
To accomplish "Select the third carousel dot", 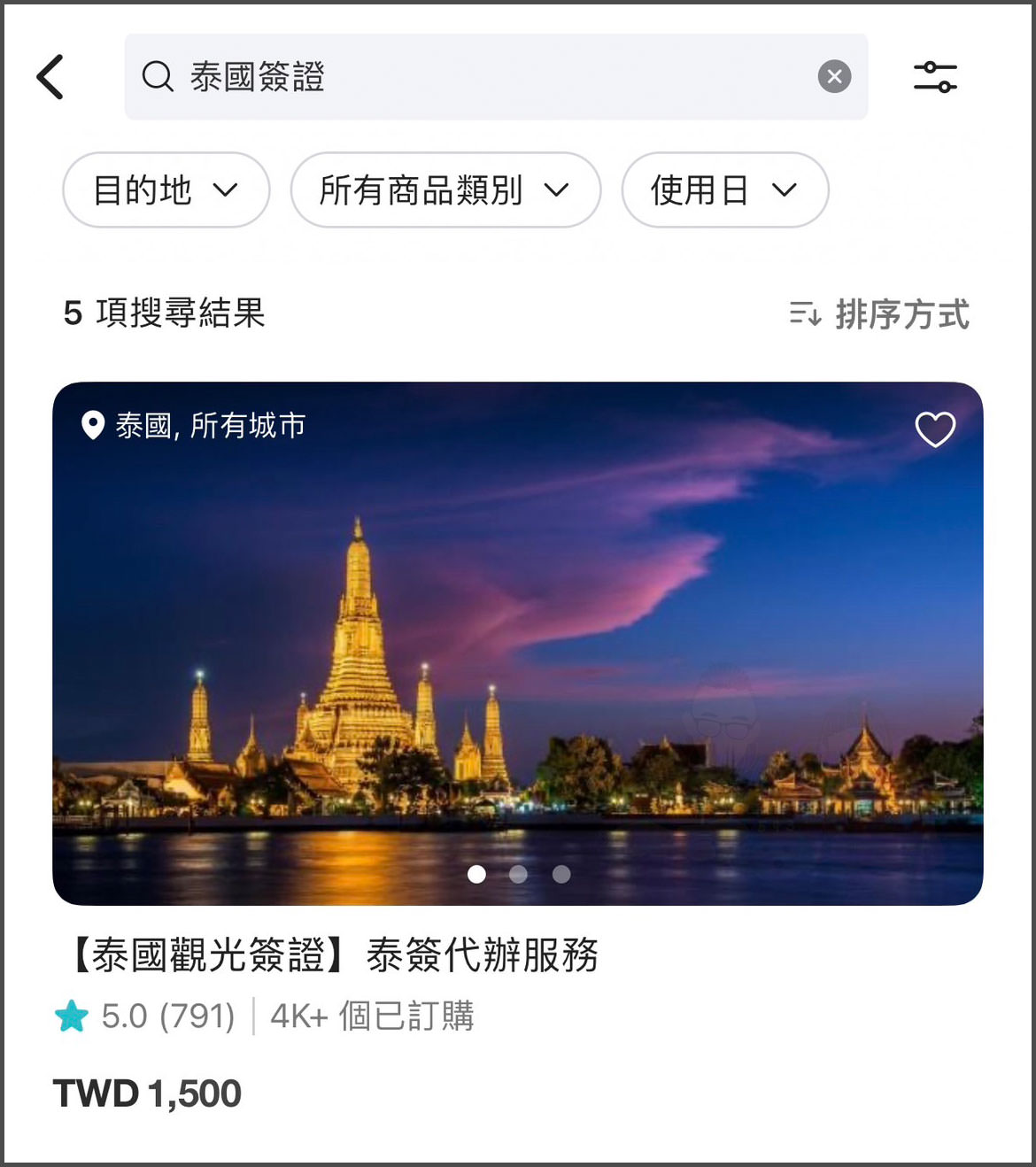I will (x=561, y=875).
